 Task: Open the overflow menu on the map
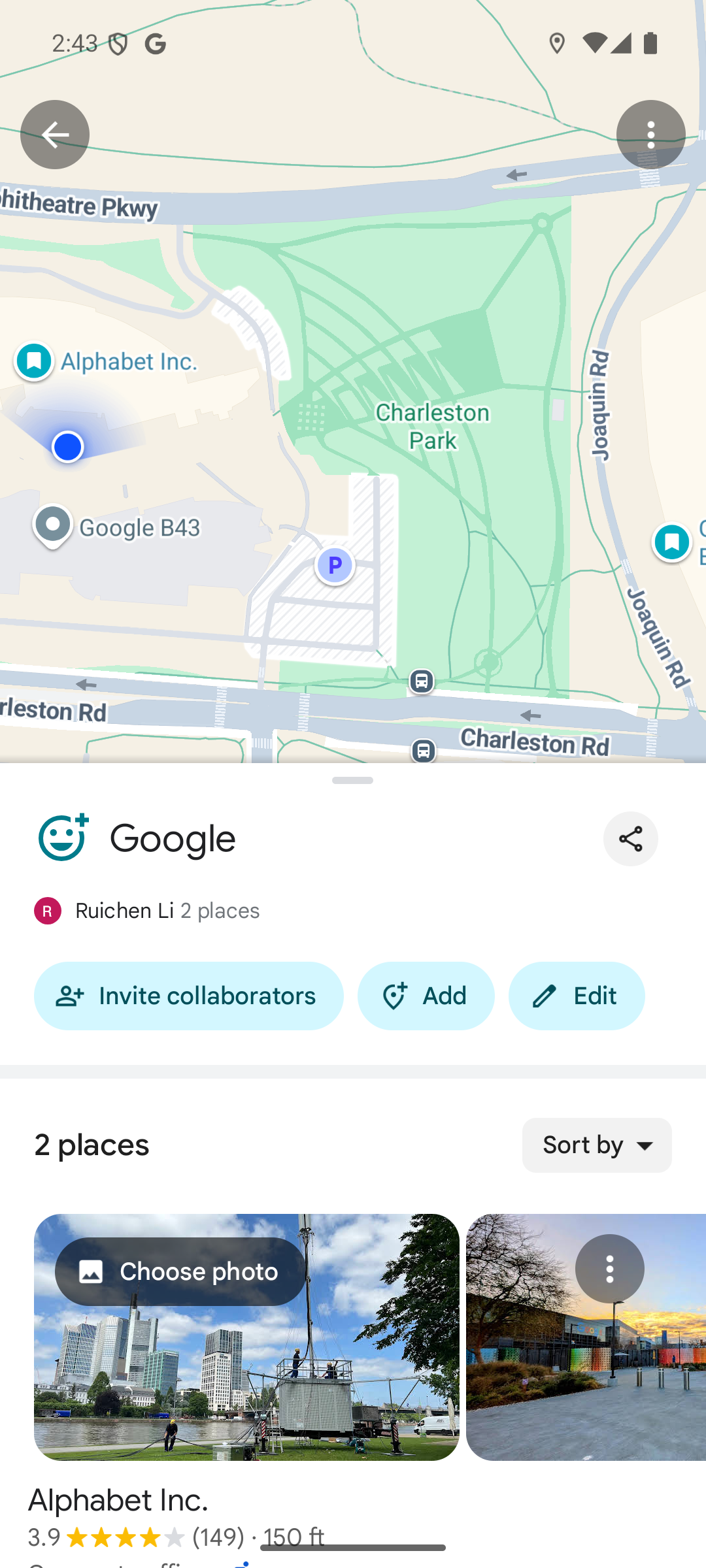click(x=650, y=135)
